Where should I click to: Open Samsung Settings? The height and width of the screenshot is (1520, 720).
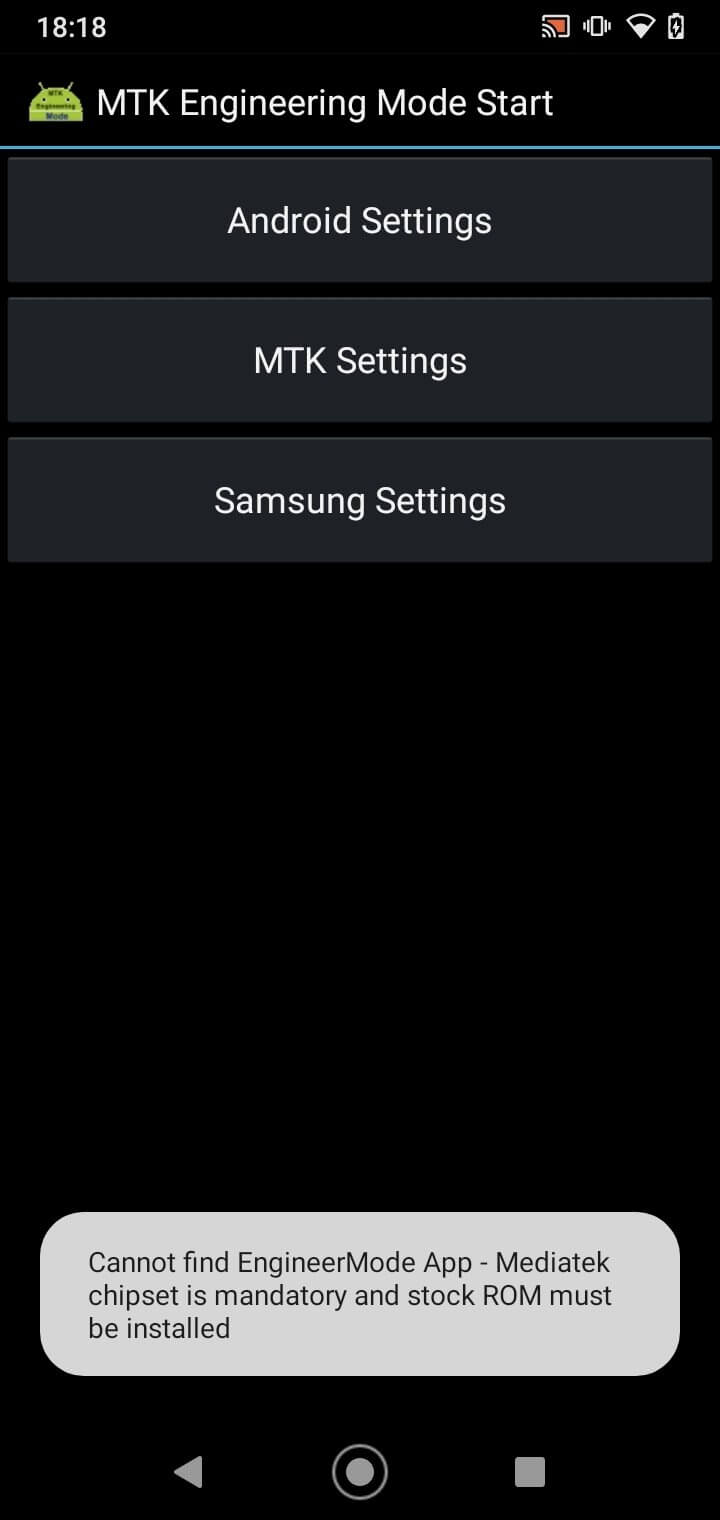360,500
